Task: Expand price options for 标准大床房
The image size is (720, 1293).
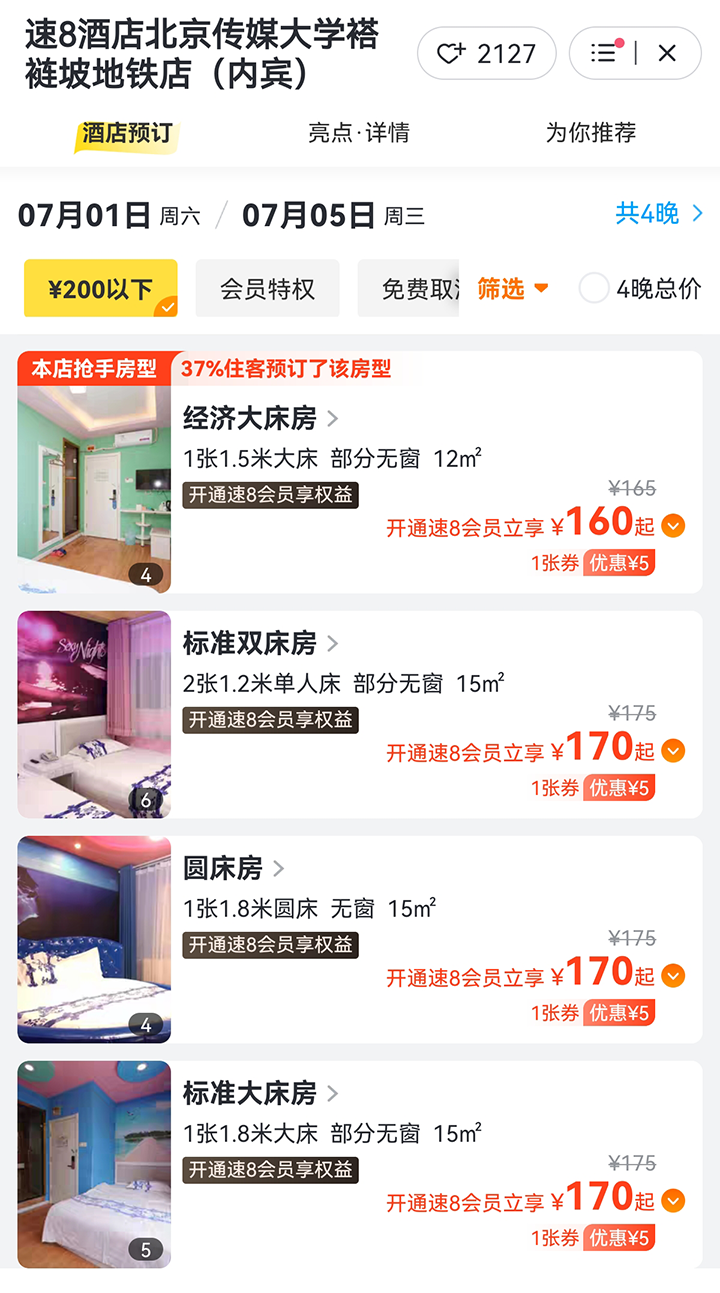Action: (673, 1200)
